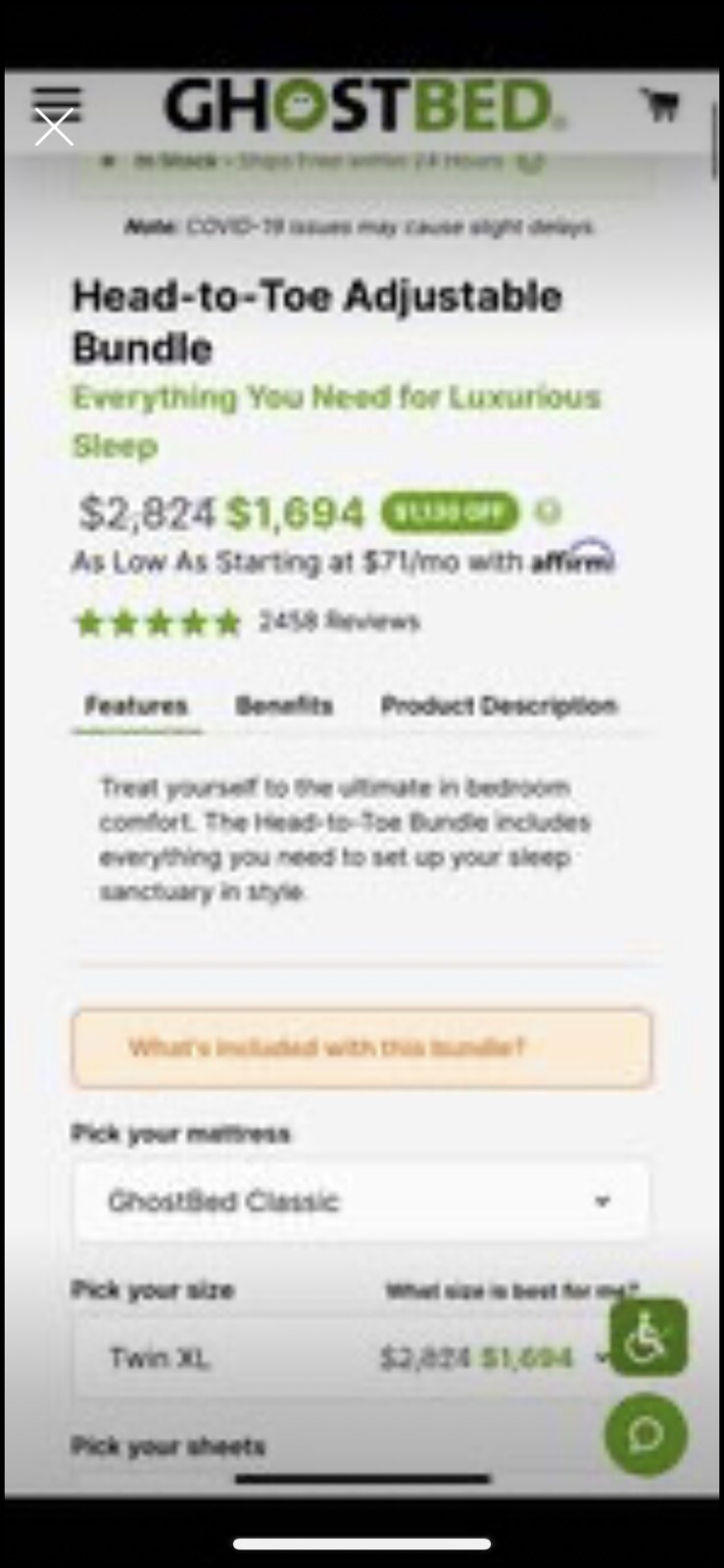View the 2458 Reviews

pos(339,621)
